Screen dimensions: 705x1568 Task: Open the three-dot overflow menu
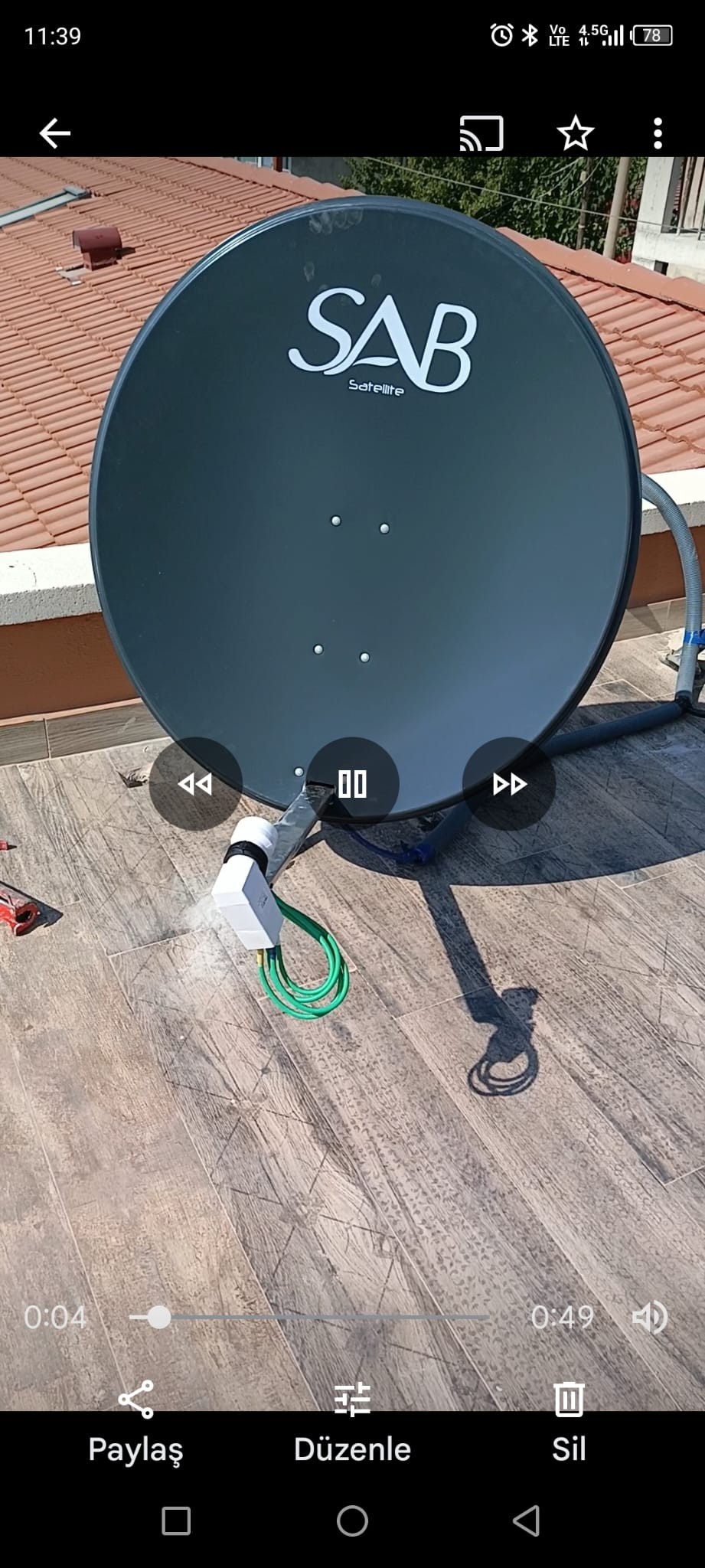click(658, 134)
